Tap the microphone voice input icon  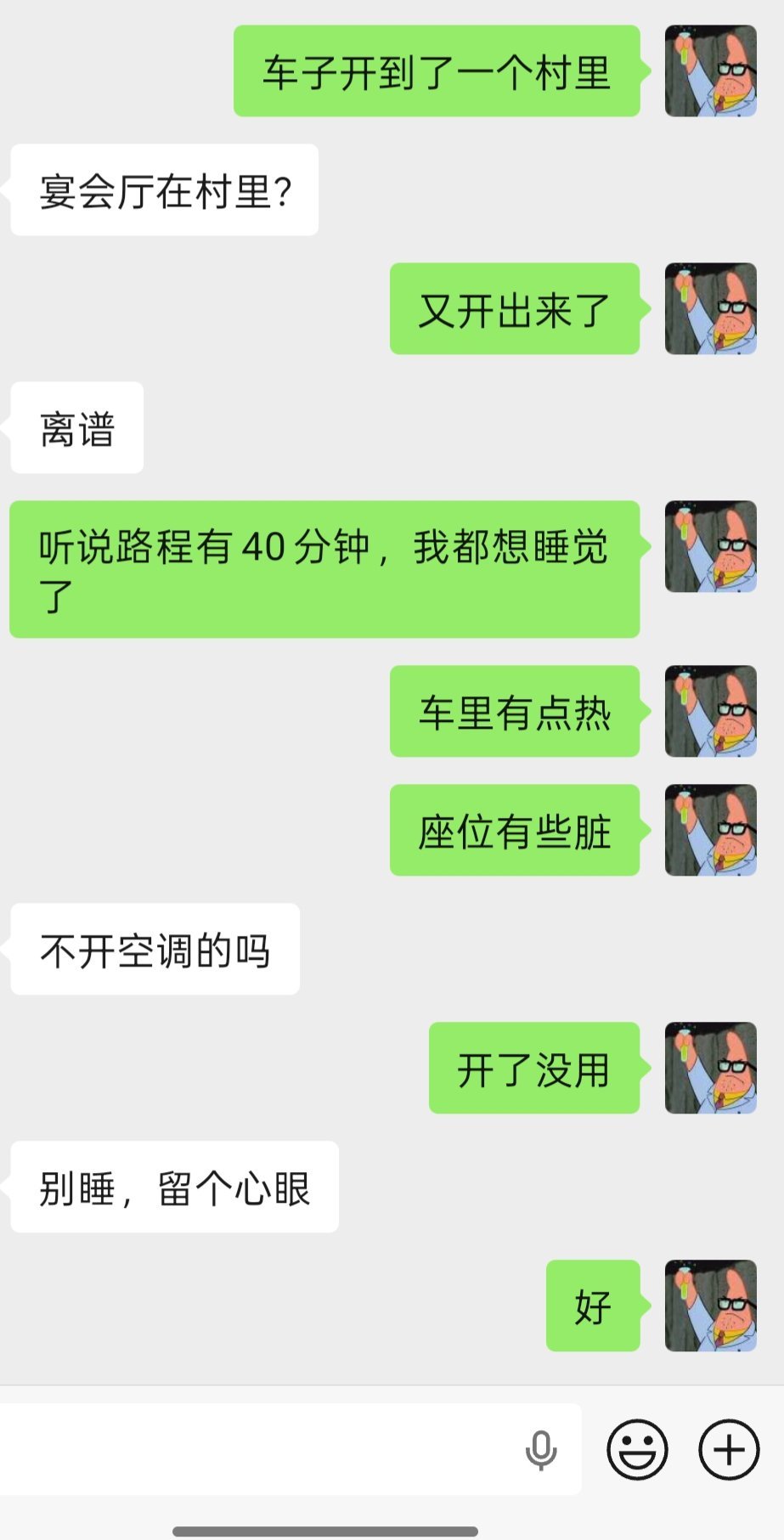[540, 1450]
